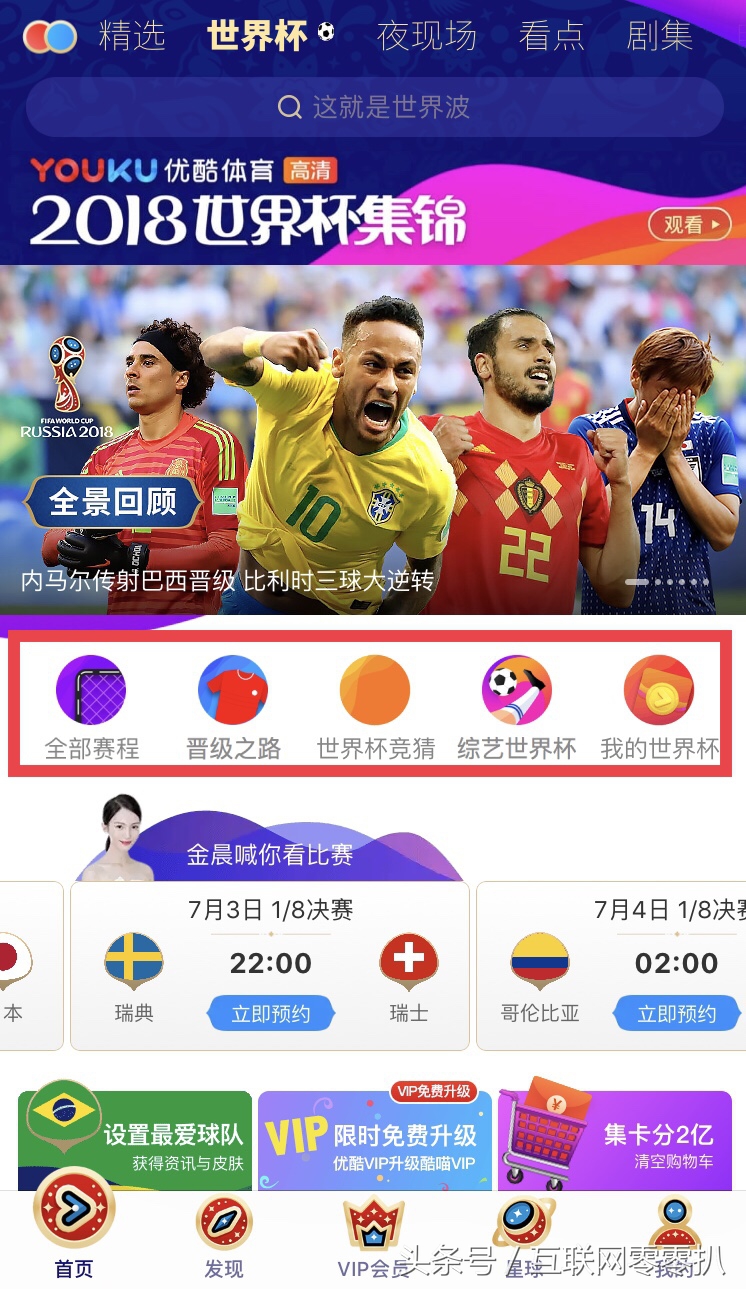Screen dimensions: 746x1289
Task: Switch to the 夜现场 tab
Action: tap(426, 37)
